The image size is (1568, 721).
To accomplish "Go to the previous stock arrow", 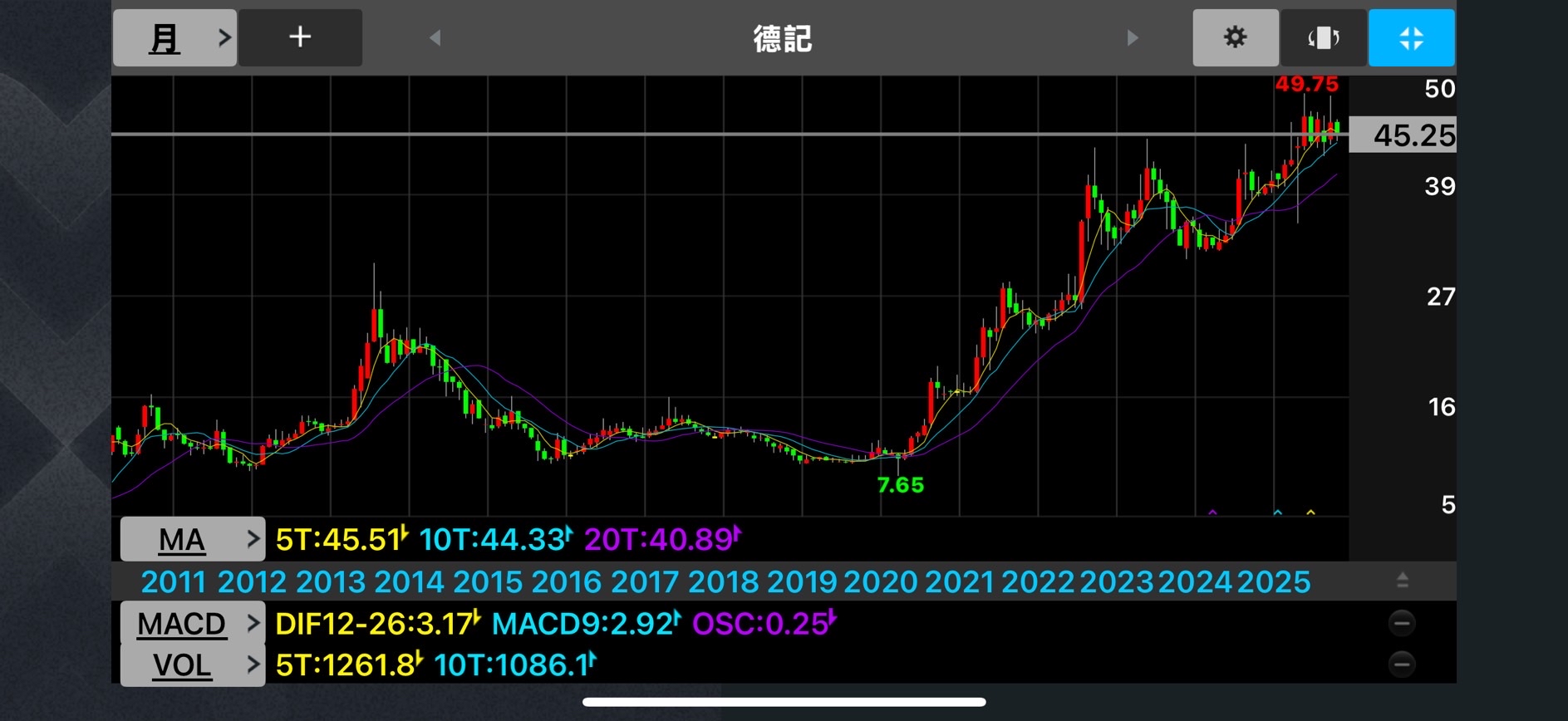I will (x=435, y=38).
